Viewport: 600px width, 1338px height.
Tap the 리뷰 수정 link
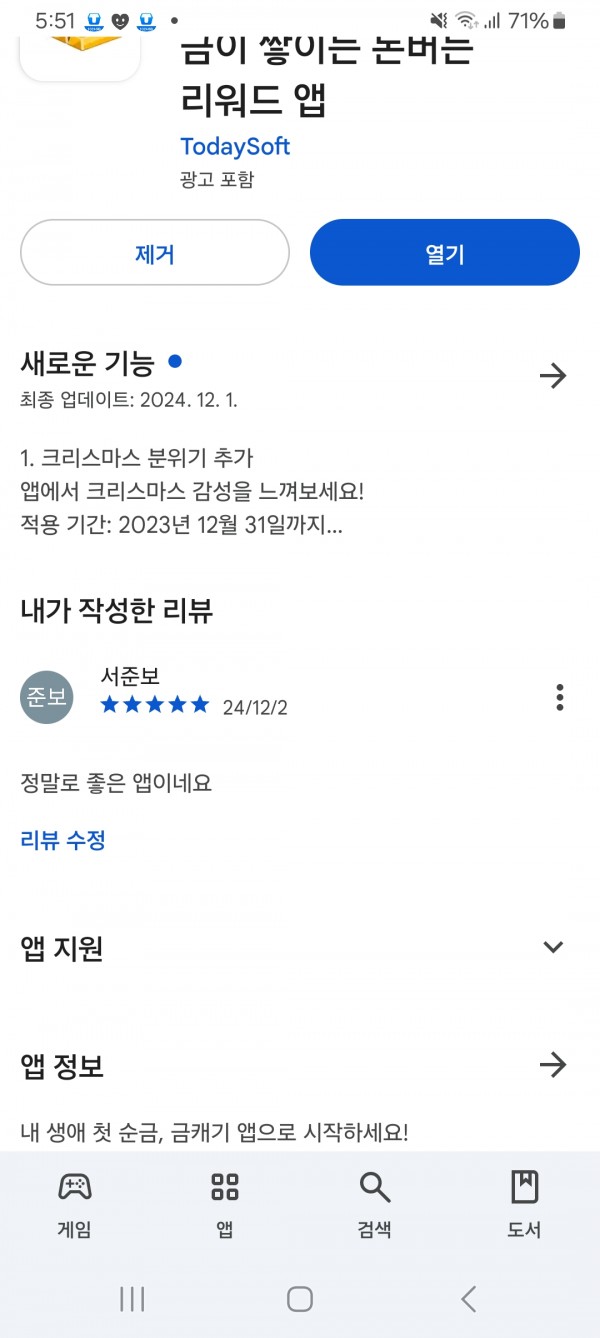[x=63, y=840]
